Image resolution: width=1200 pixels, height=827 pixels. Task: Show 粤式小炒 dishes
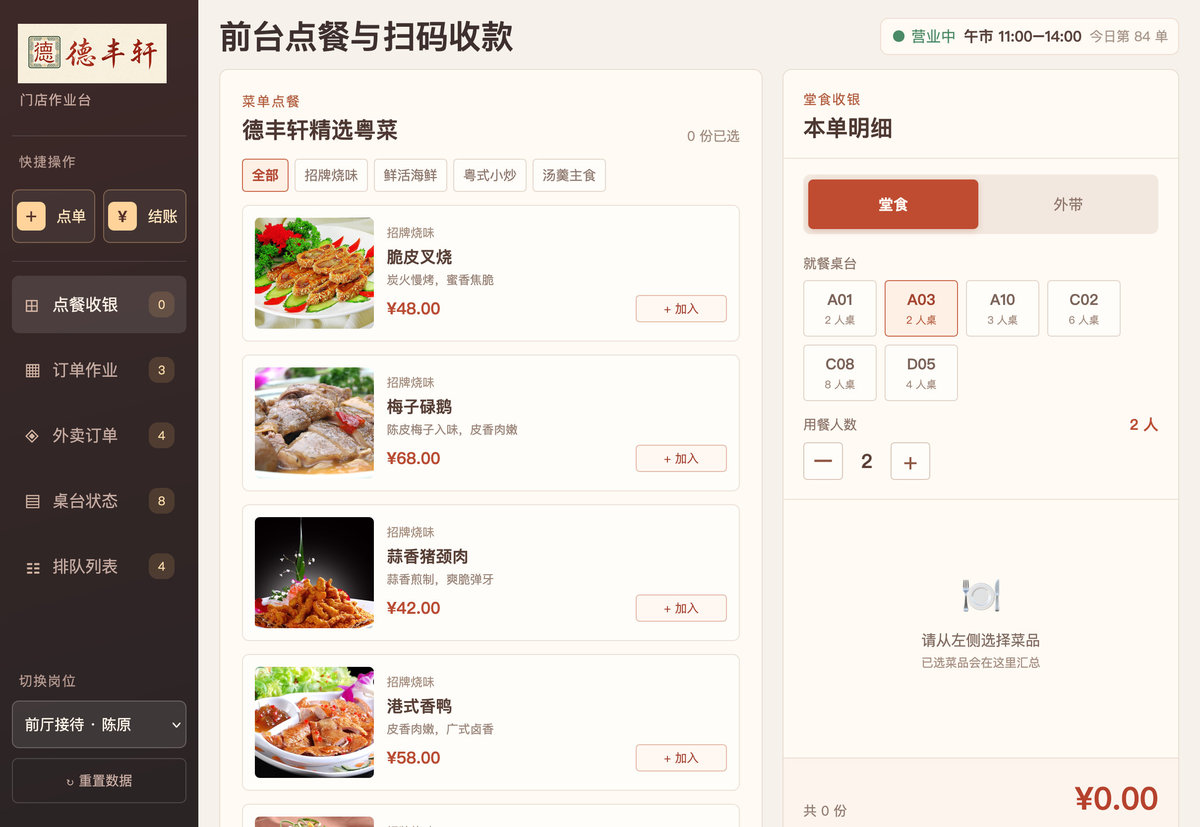click(490, 175)
